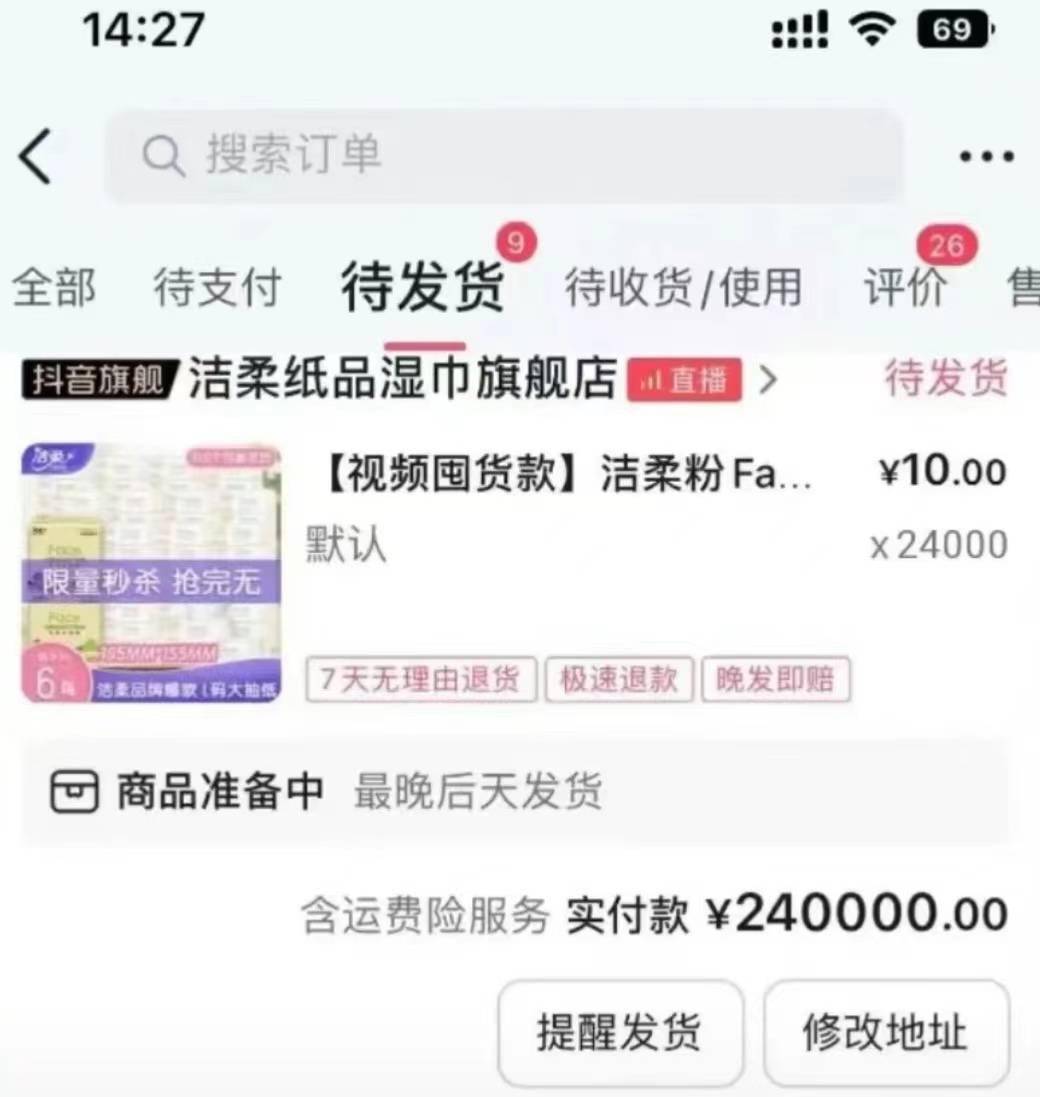1040x1097 pixels.
Task: Switch to the 全部 tab
Action: pos(54,288)
